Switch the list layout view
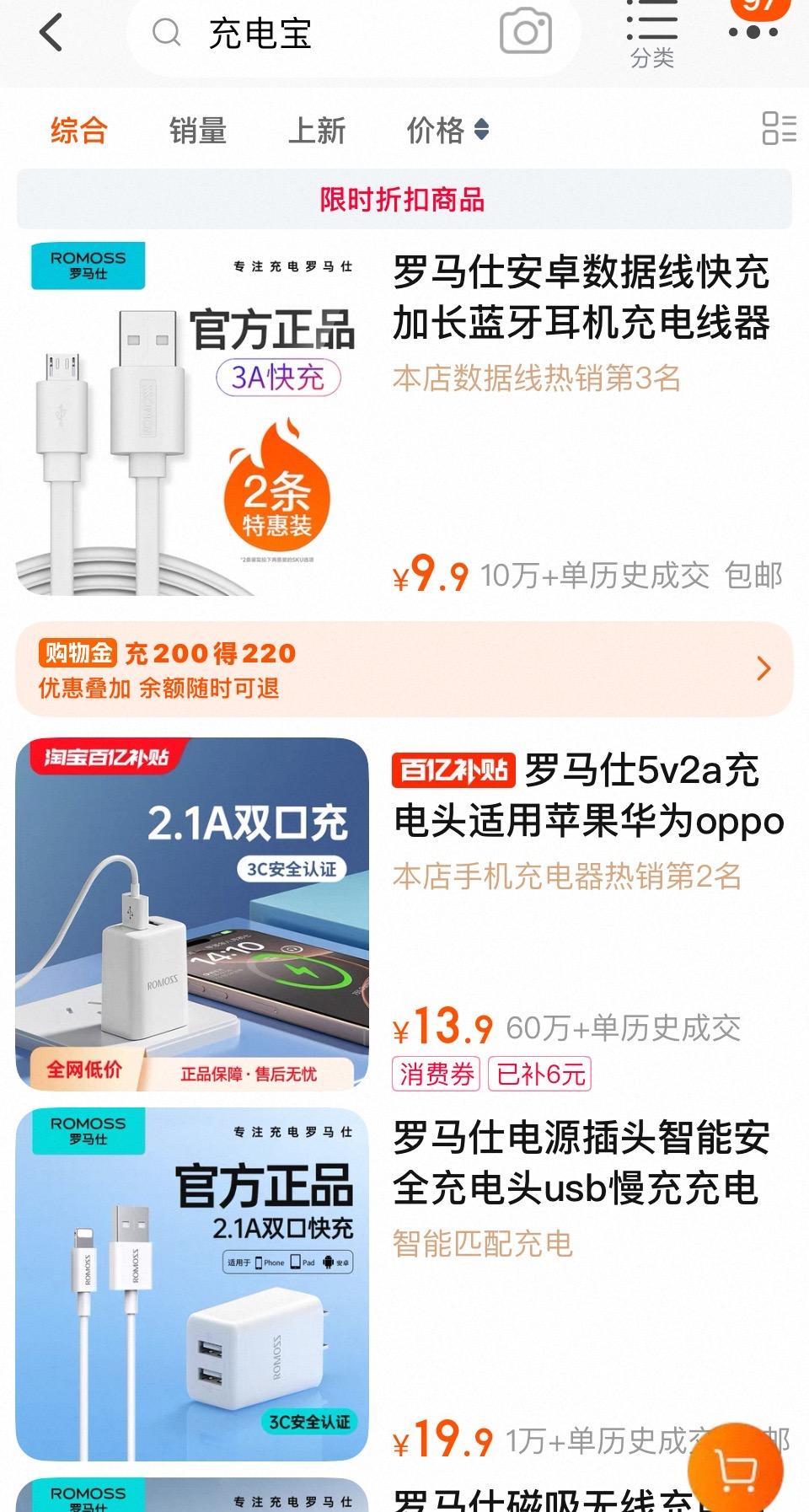Screen dimensions: 809x1512 tap(779, 129)
